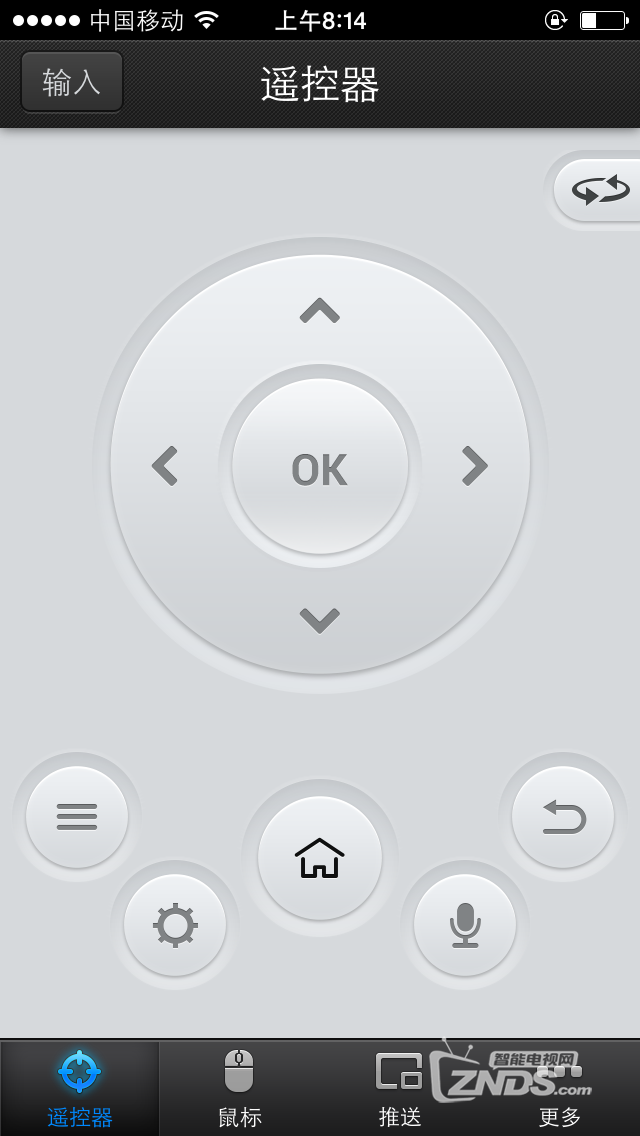640x1136 pixels.
Task: Switch to the 鼠标 tab
Action: [x=240, y=1088]
